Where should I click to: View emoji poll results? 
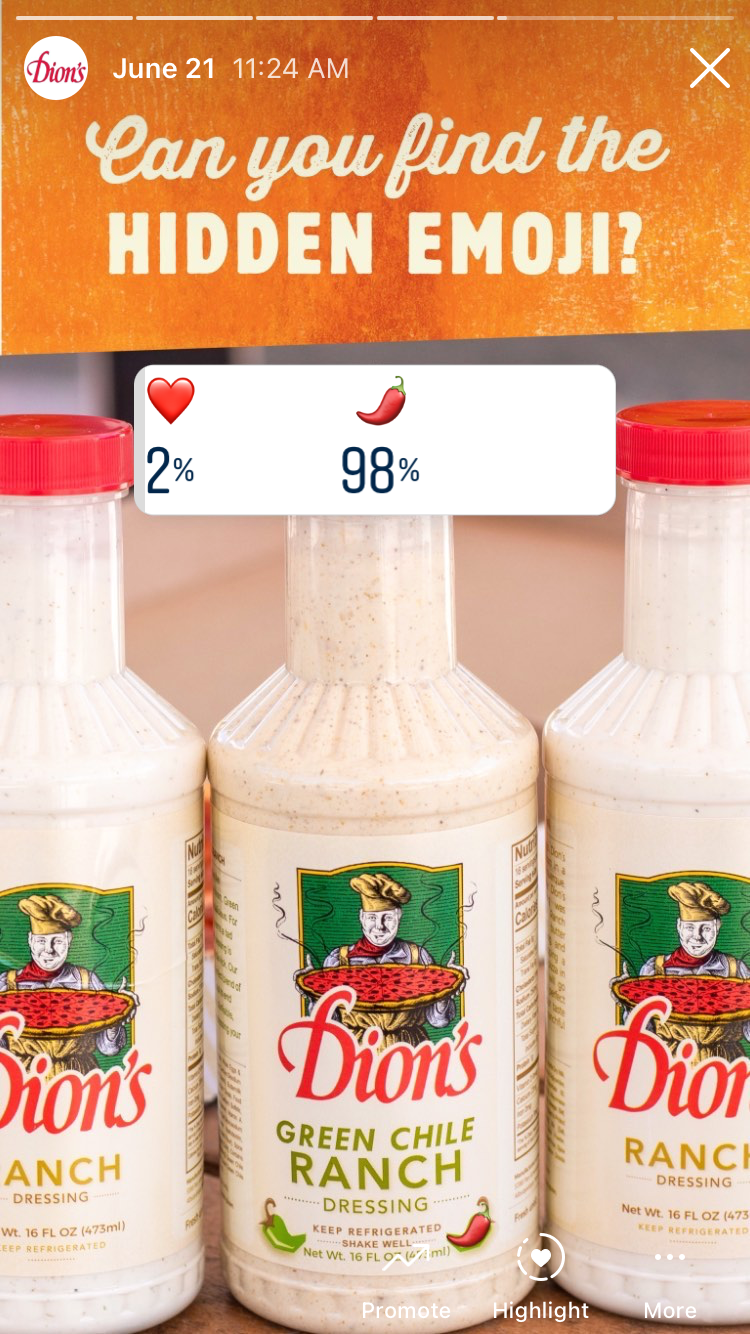tap(375, 440)
